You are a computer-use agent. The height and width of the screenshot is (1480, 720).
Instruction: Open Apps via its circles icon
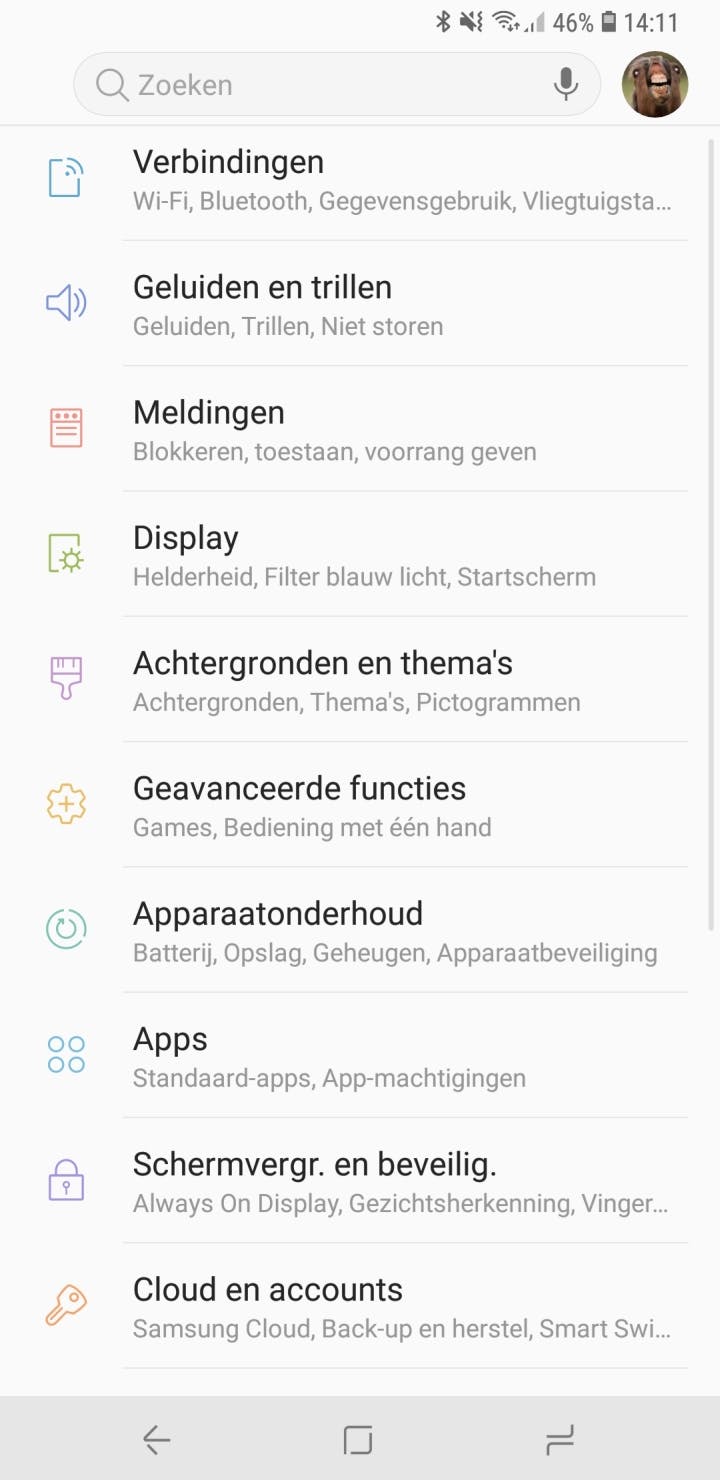66,1053
